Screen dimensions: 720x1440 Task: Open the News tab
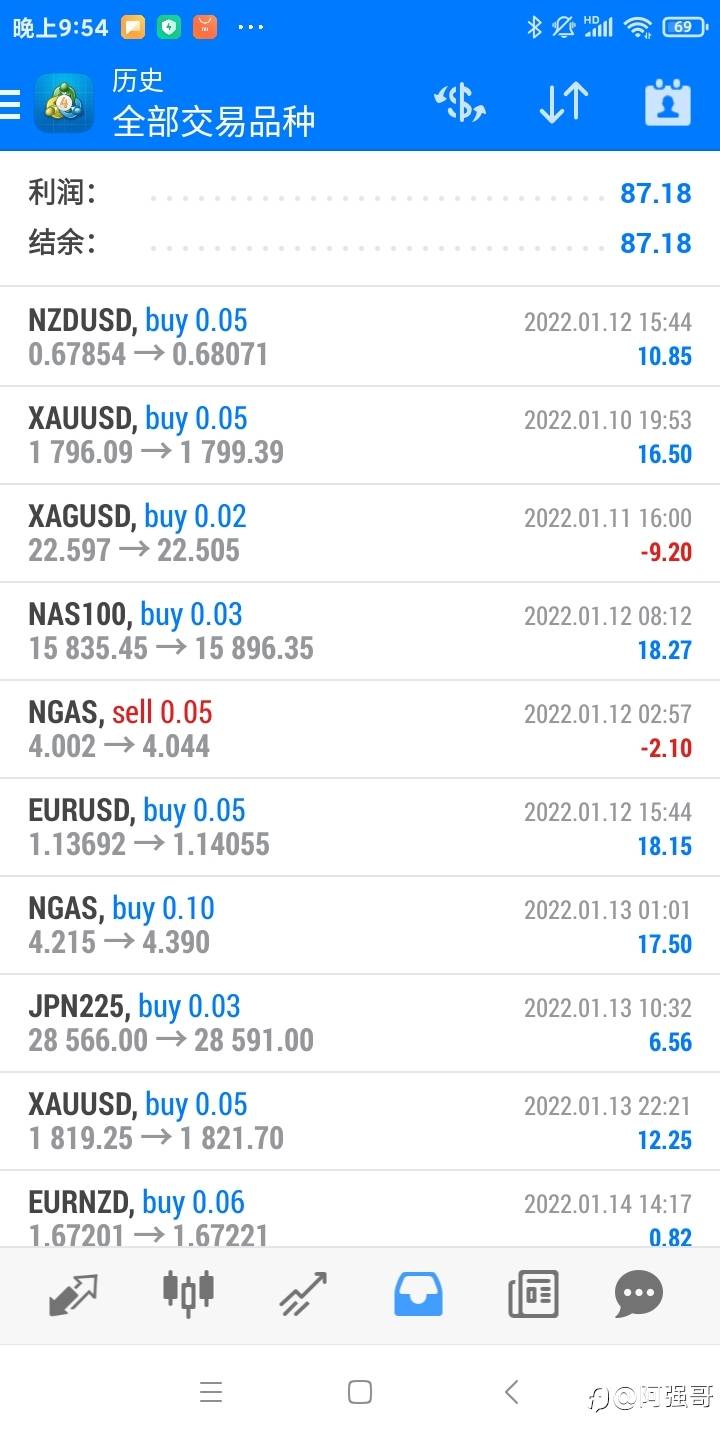[533, 1295]
